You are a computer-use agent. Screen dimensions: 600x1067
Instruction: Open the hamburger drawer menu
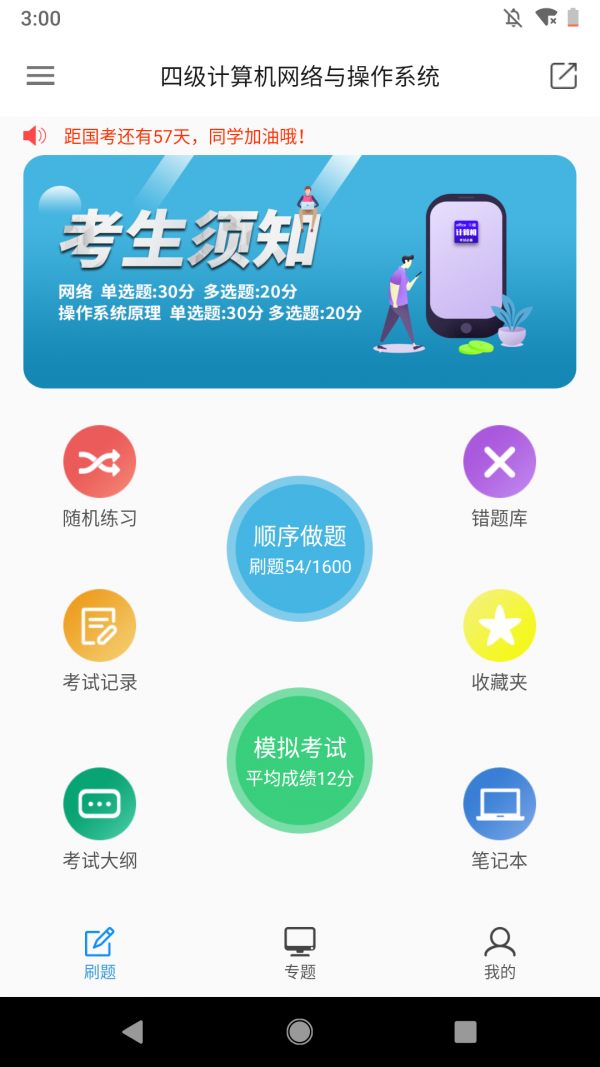point(40,76)
